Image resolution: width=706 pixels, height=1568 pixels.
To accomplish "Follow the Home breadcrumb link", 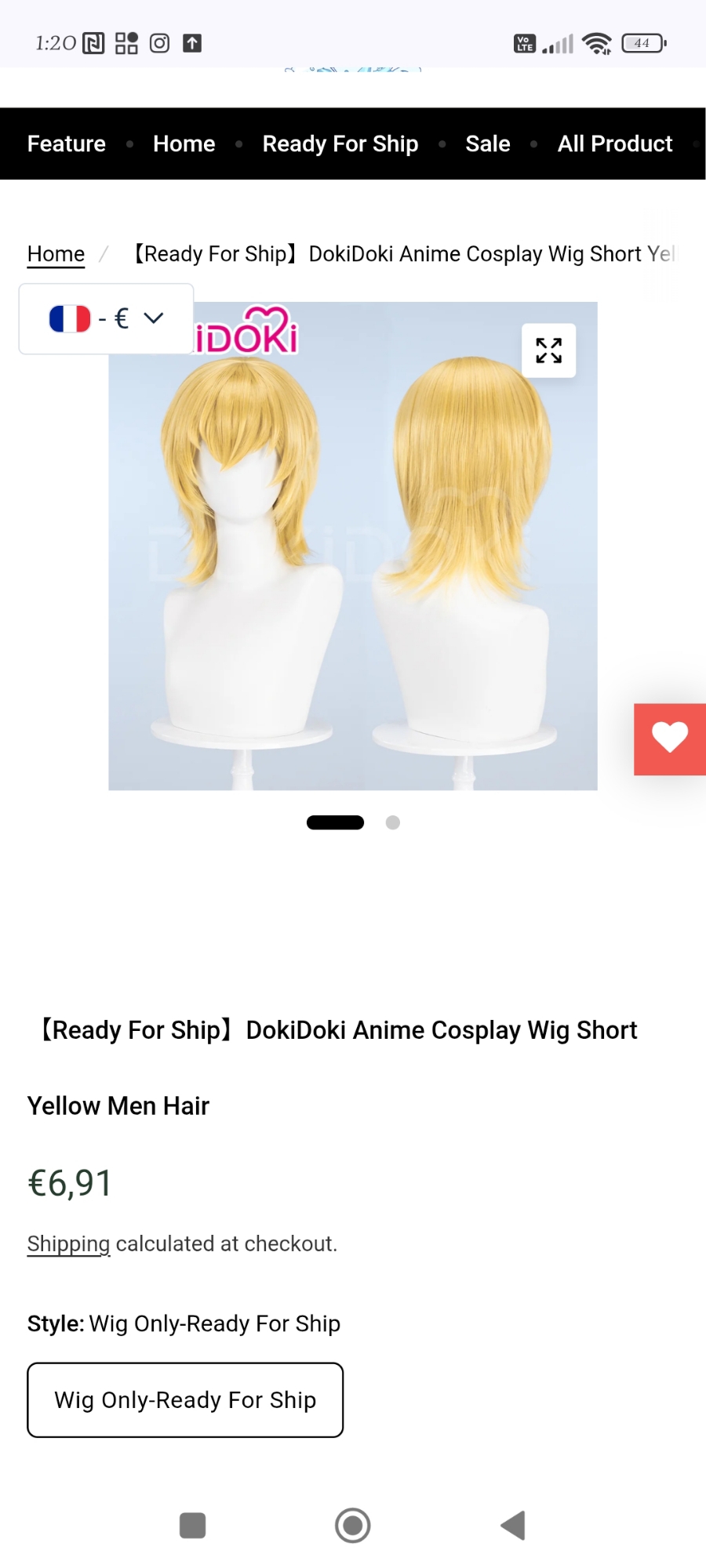I will [x=56, y=254].
